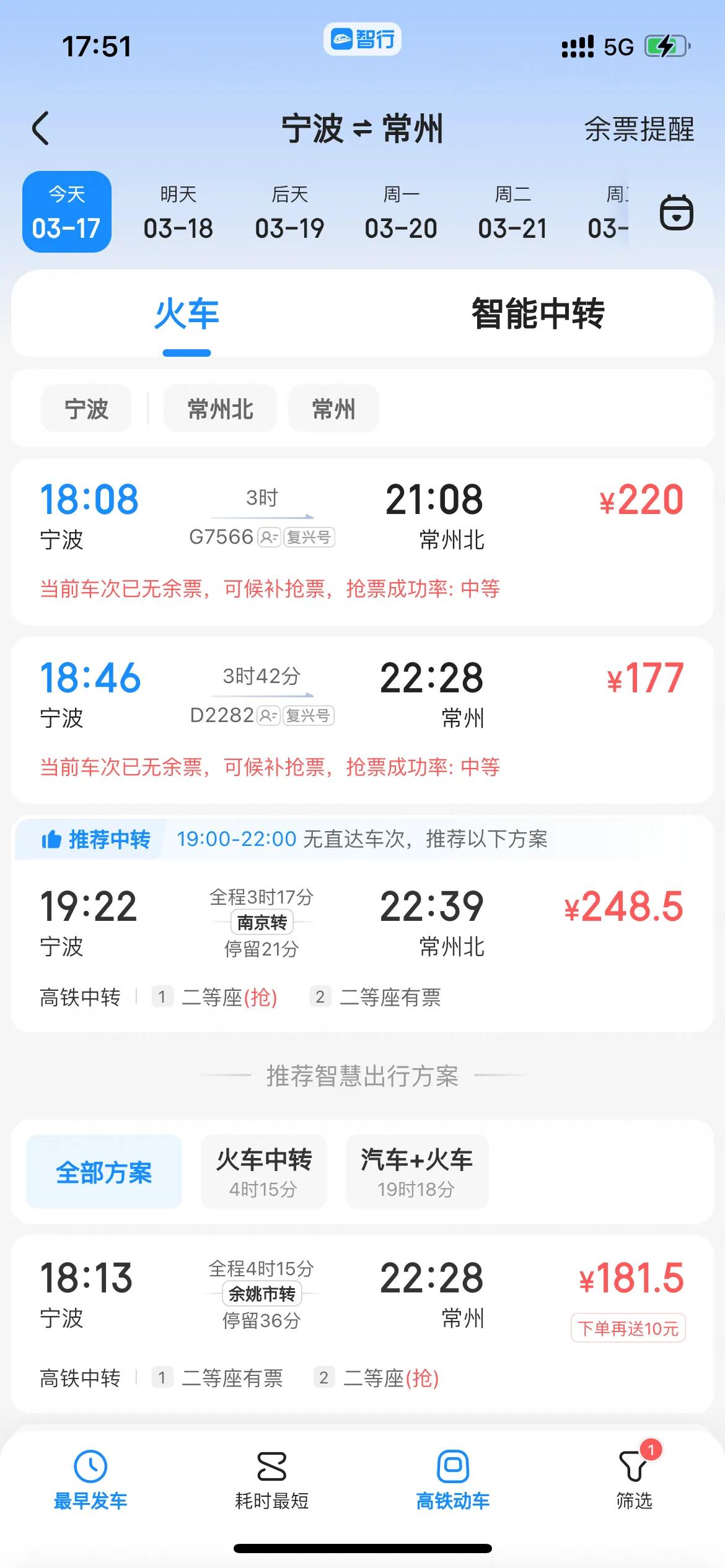Go back using the top-left arrow
725x1568 pixels.
[41, 128]
